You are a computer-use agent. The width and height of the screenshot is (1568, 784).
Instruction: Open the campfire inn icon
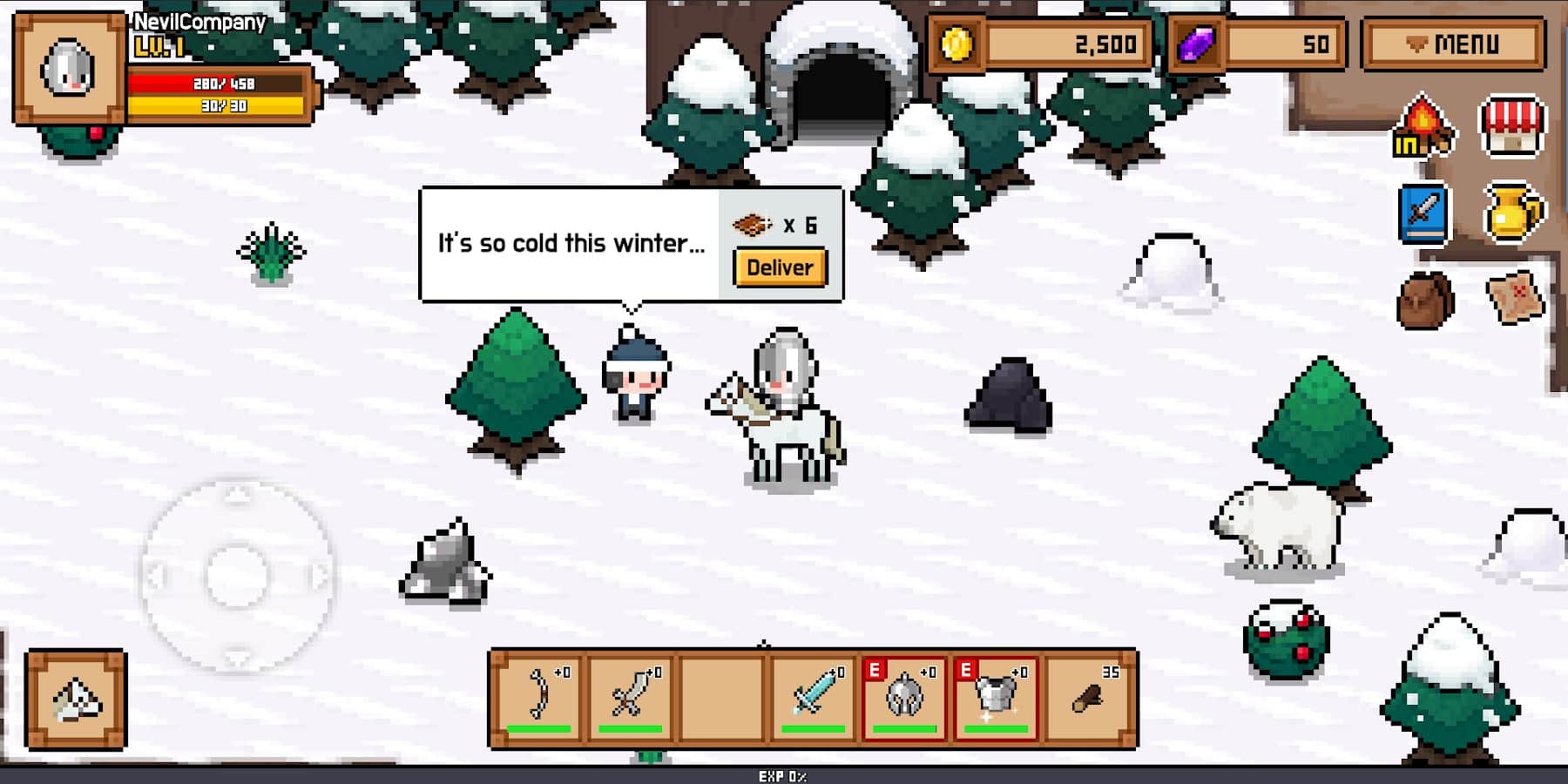tap(1421, 128)
